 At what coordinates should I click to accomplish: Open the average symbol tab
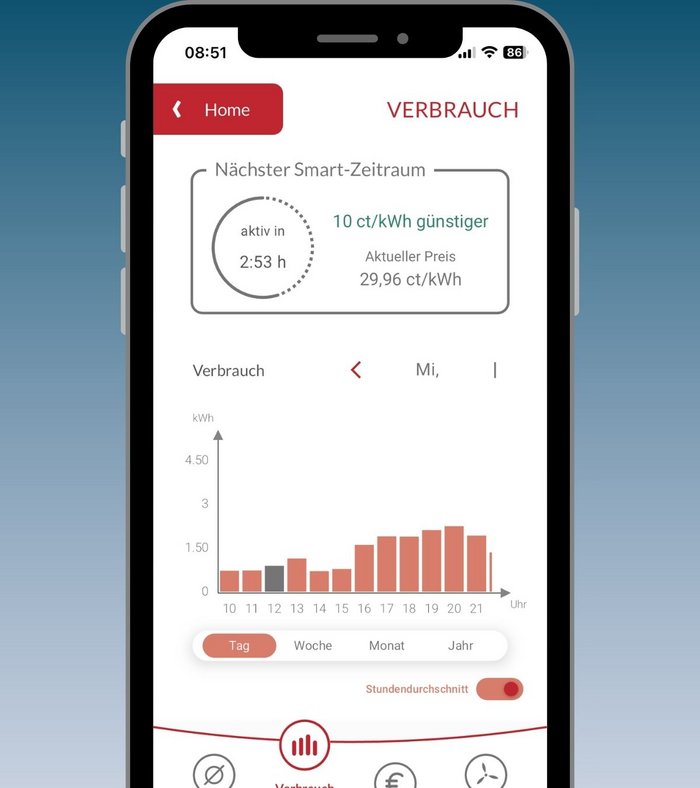(x=213, y=773)
